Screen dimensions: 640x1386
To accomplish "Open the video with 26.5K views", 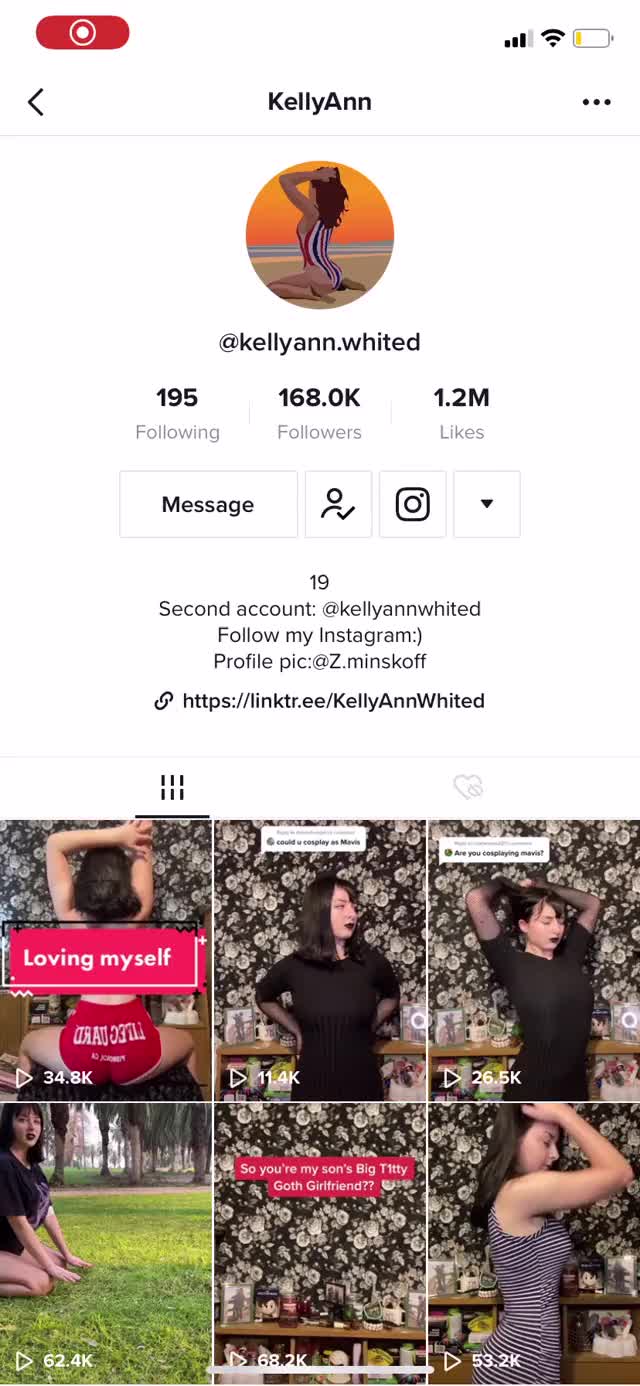I will tap(533, 960).
